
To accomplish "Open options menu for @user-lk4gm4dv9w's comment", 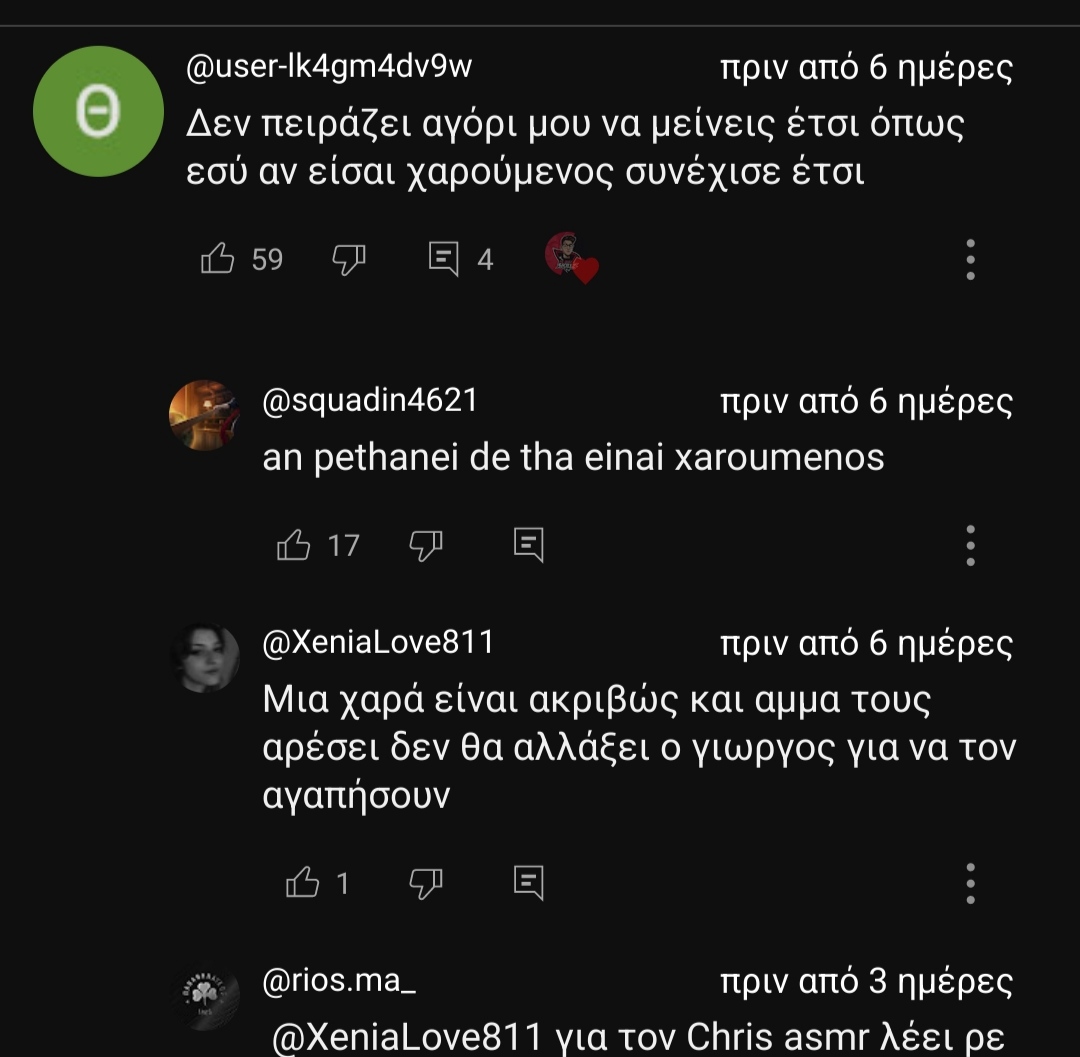I will click(970, 259).
